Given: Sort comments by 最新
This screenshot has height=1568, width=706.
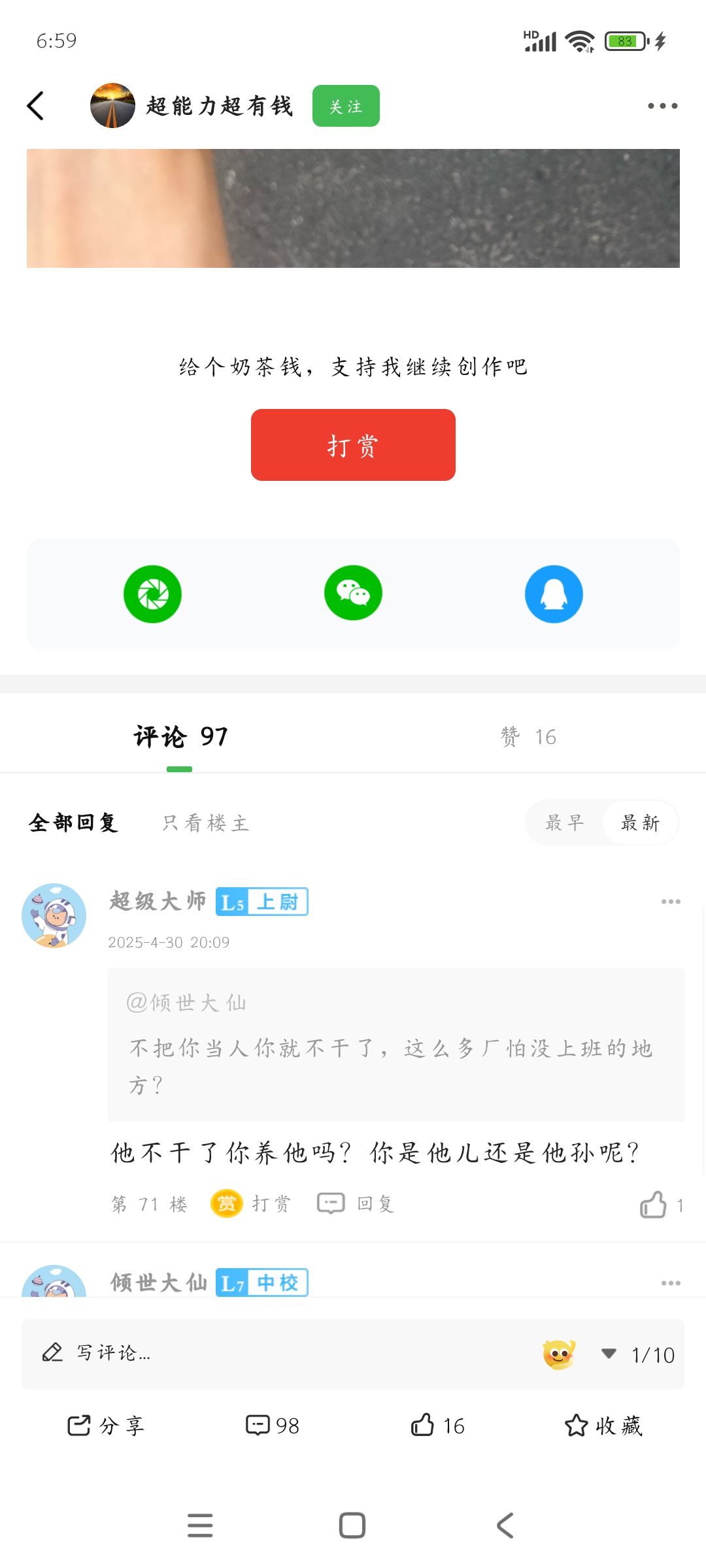Looking at the screenshot, I should tap(640, 823).
